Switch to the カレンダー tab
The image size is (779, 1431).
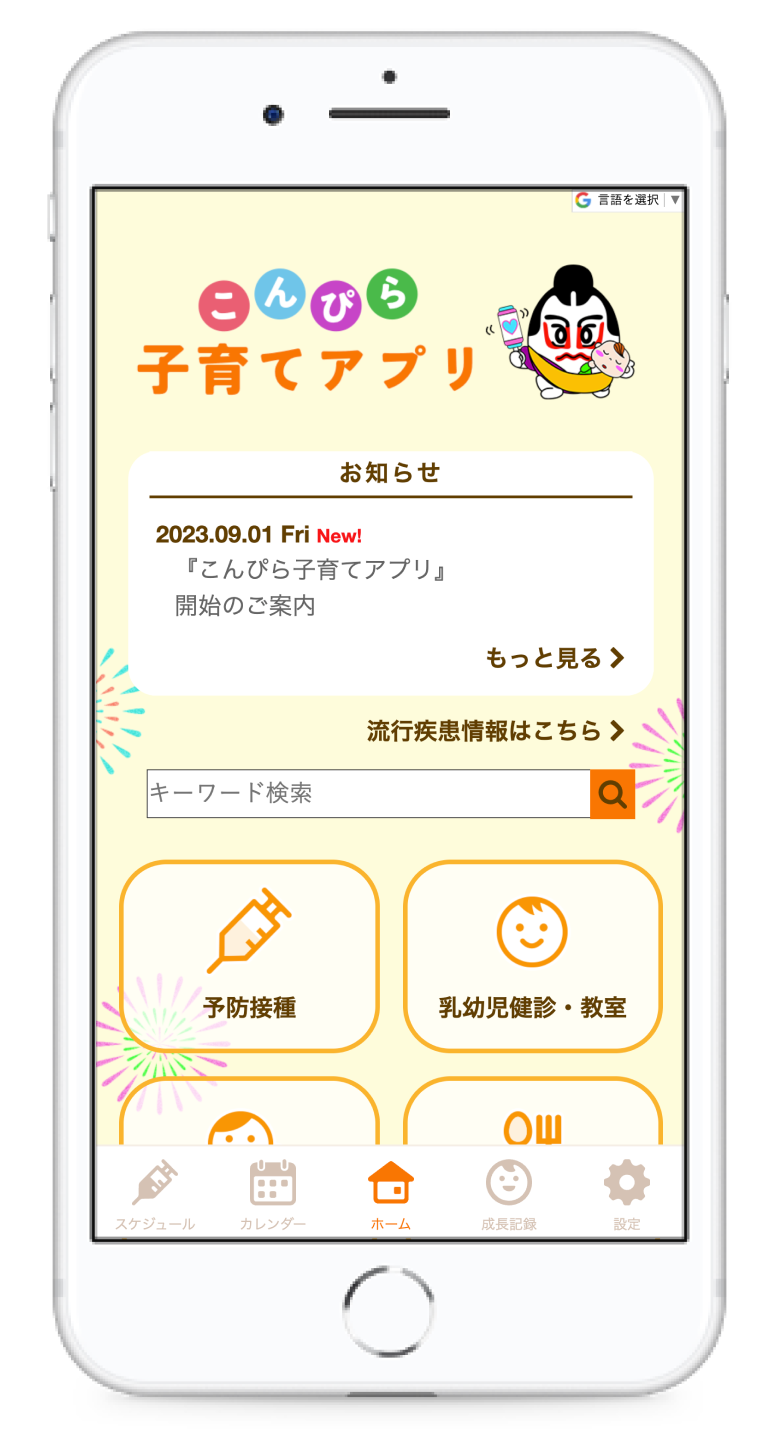[272, 1196]
